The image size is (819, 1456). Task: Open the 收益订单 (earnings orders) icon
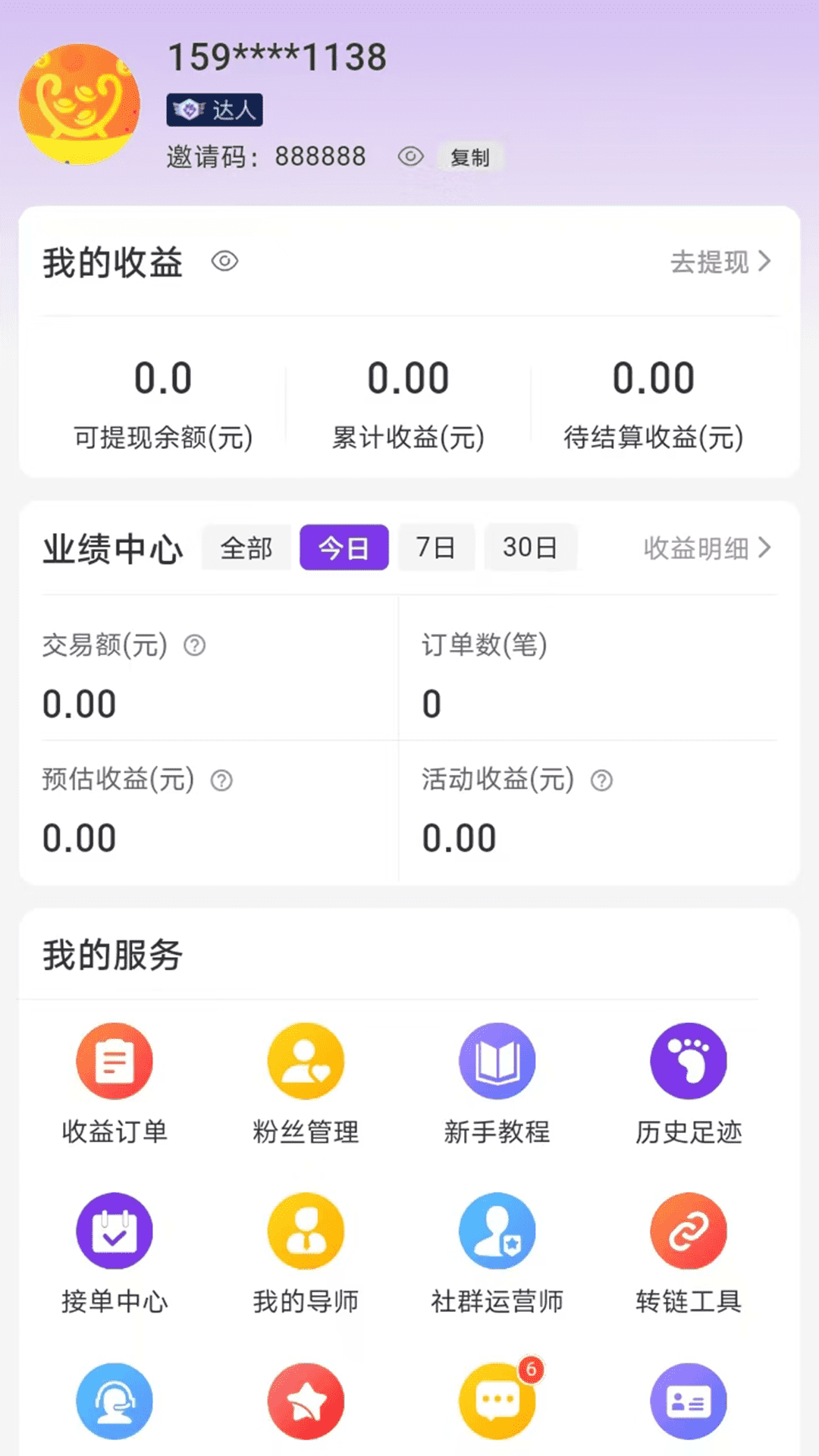coord(115,1060)
